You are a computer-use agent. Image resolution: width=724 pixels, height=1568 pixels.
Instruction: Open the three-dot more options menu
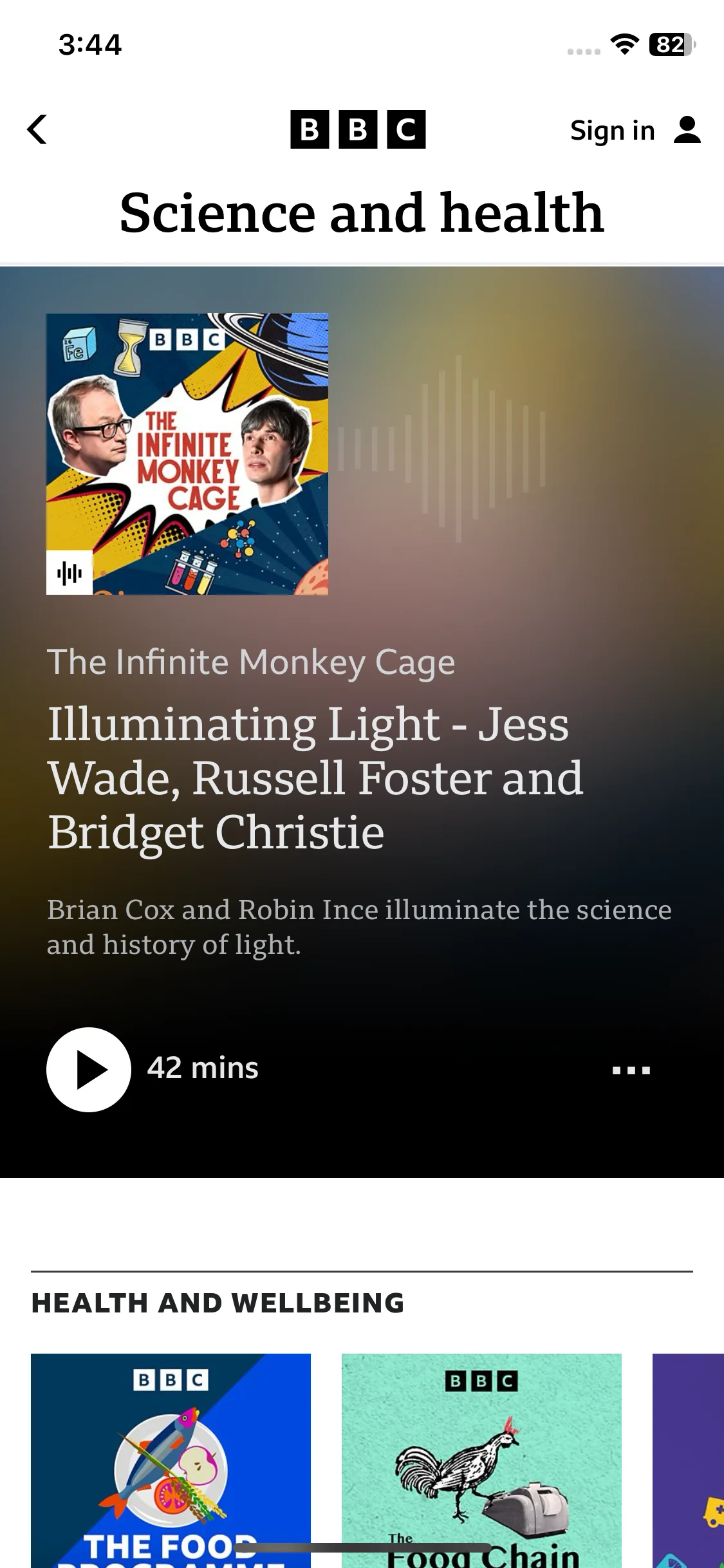click(631, 1070)
